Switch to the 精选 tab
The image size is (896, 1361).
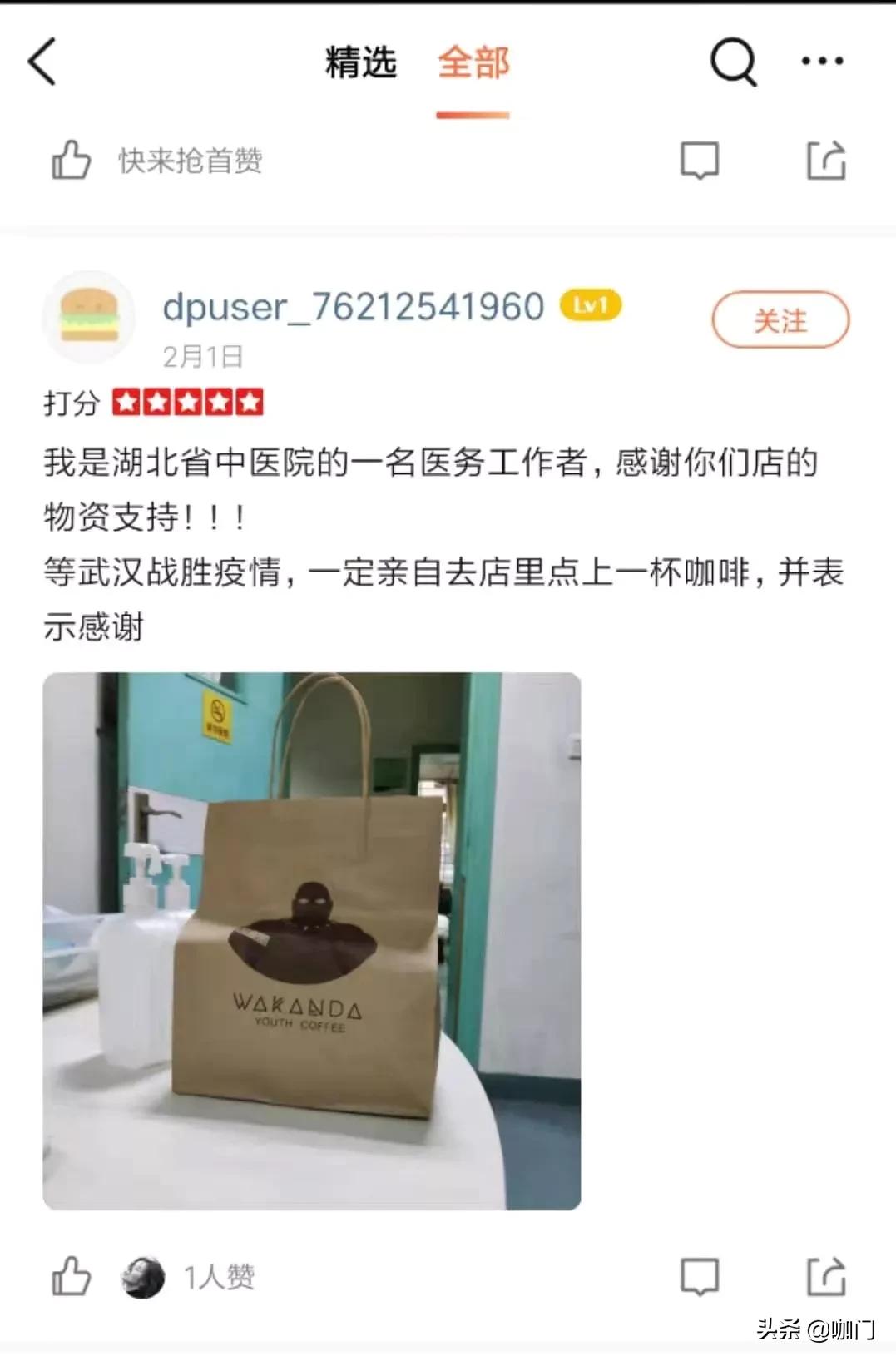click(x=361, y=62)
